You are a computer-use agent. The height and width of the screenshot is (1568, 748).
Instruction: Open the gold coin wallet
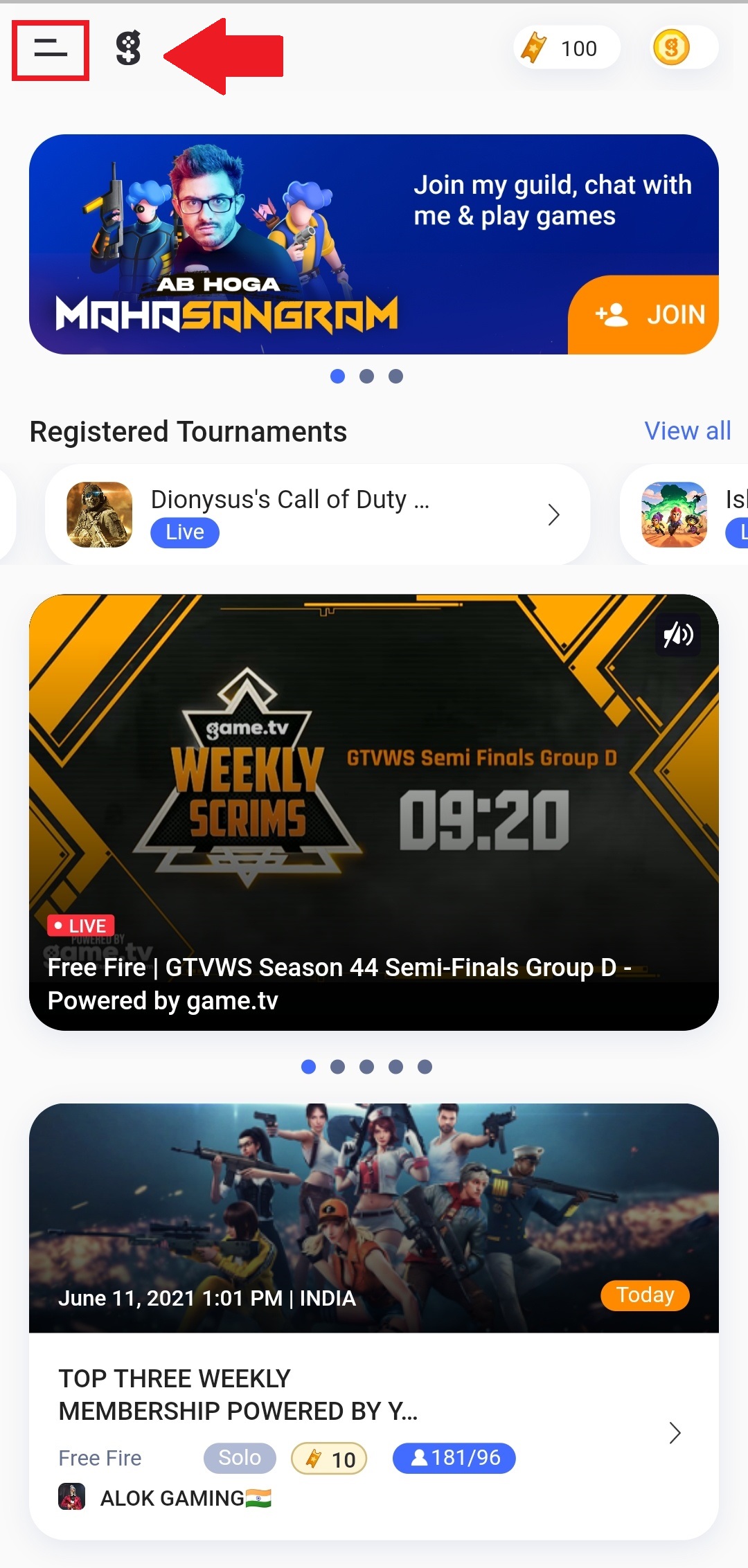683,48
